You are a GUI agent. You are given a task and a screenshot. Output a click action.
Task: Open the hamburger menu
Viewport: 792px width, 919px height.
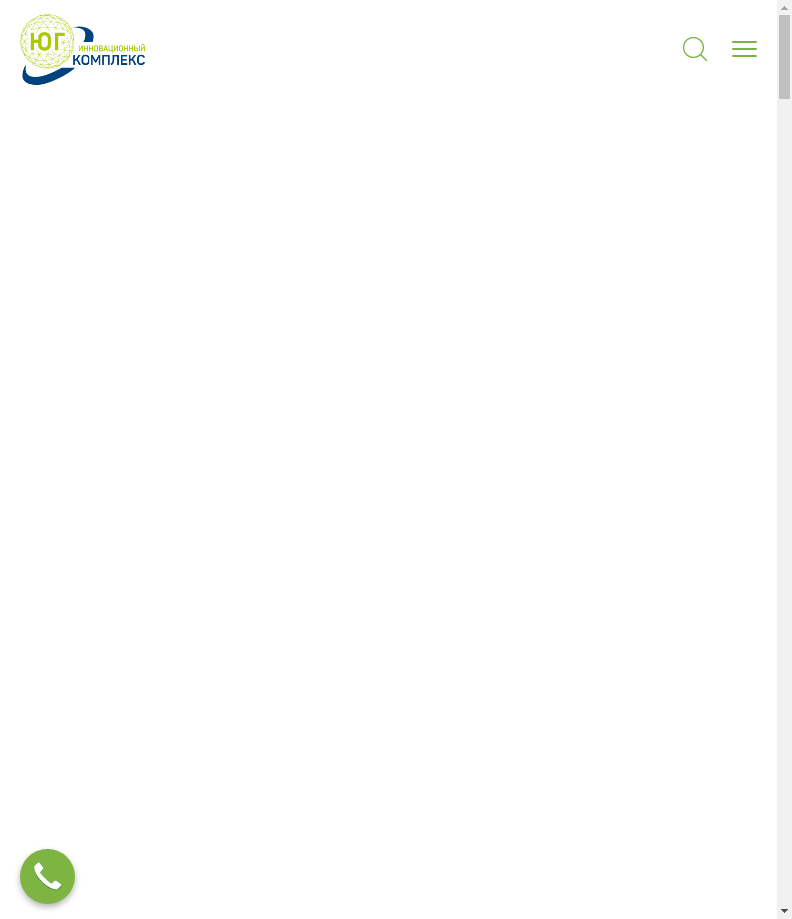(x=744, y=49)
